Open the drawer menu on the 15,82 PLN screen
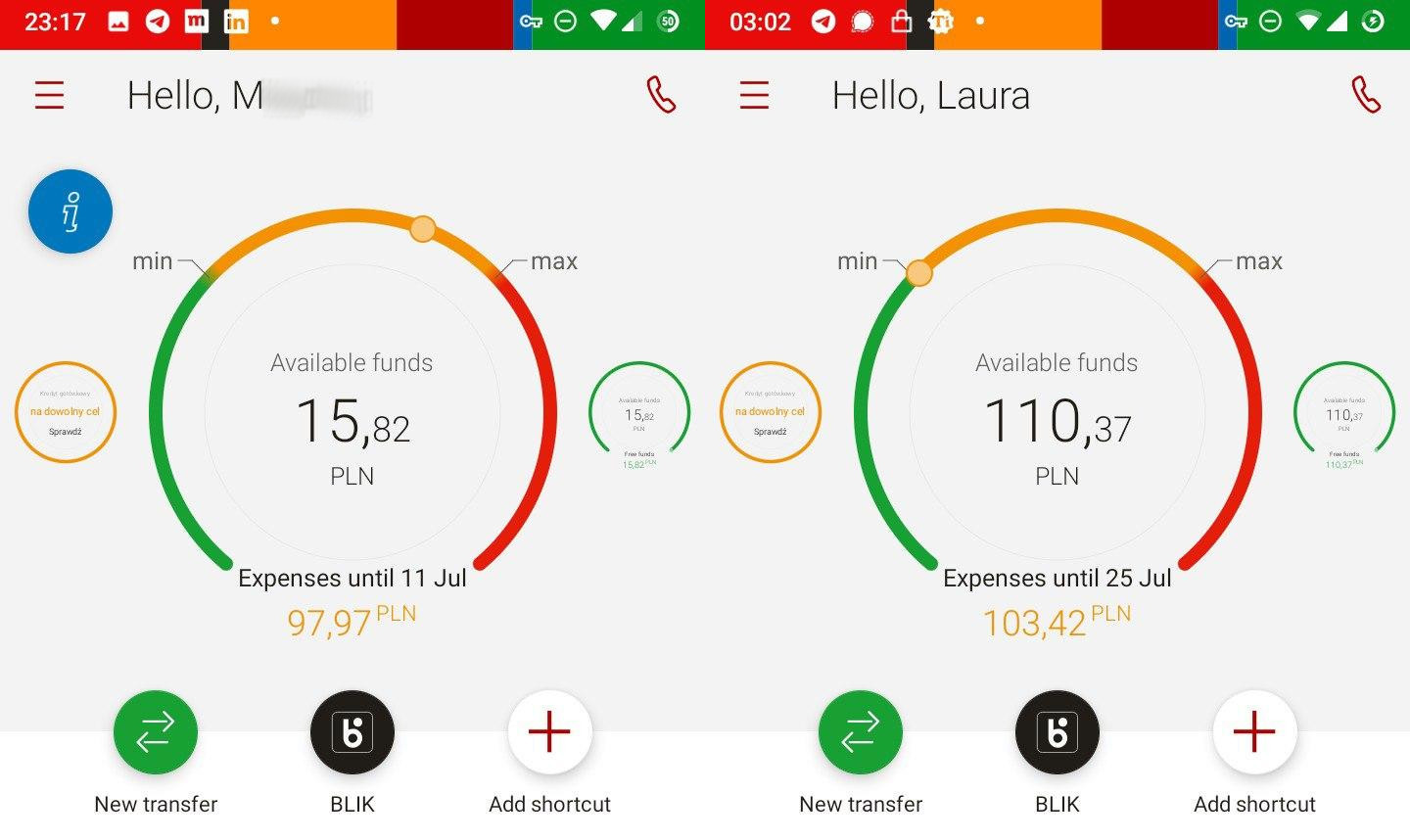 (49, 95)
